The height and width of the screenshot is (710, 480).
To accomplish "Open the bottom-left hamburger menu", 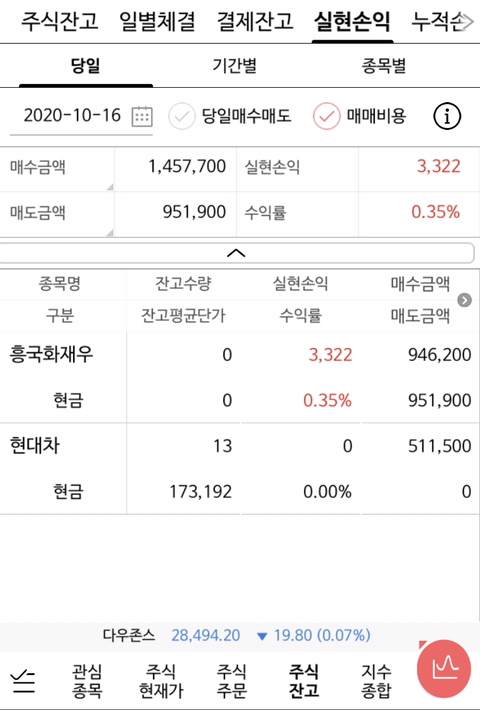I will [23, 681].
